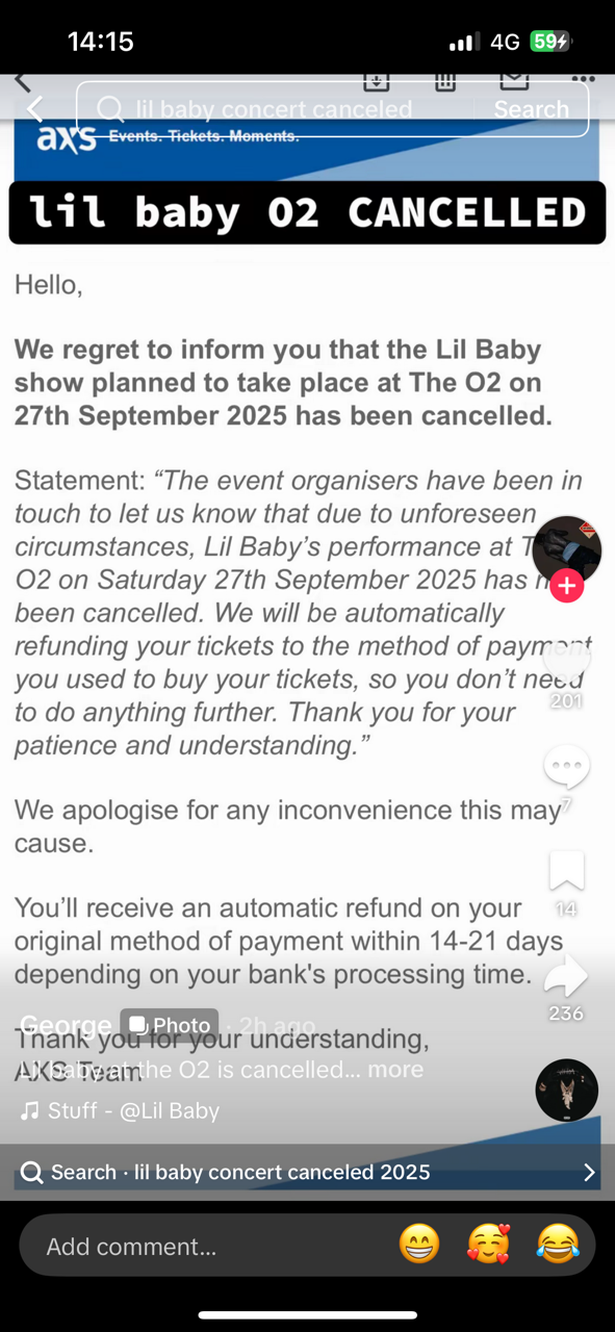The image size is (615, 1332).
Task: Insert the hearts face emoji
Action: click(488, 1246)
